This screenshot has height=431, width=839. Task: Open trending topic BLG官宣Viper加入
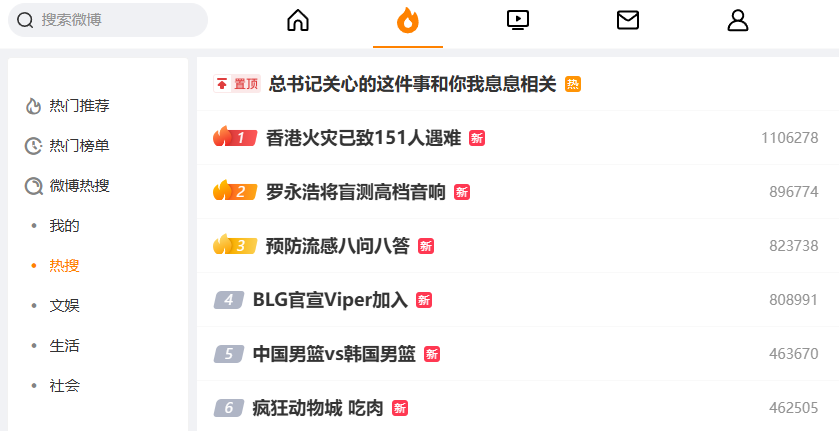331,300
